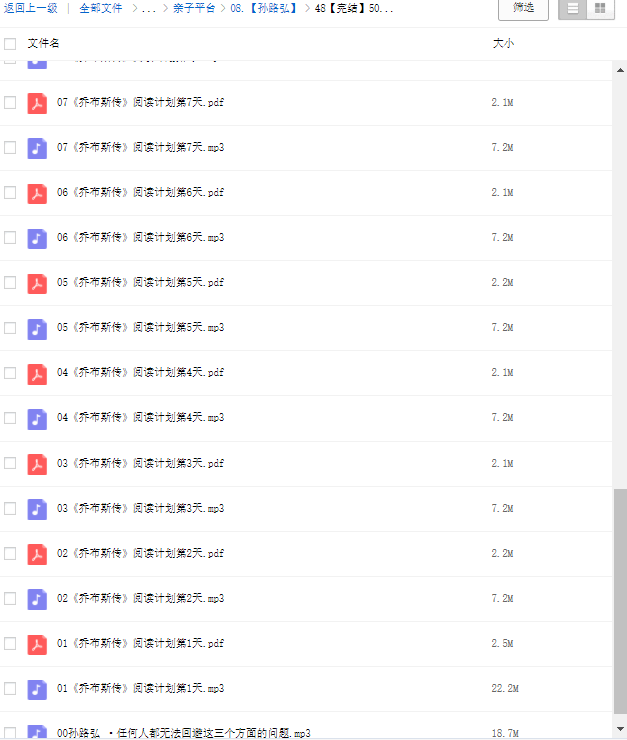Go back via 返回上一级 link
The image size is (627, 740).
pos(30,8)
